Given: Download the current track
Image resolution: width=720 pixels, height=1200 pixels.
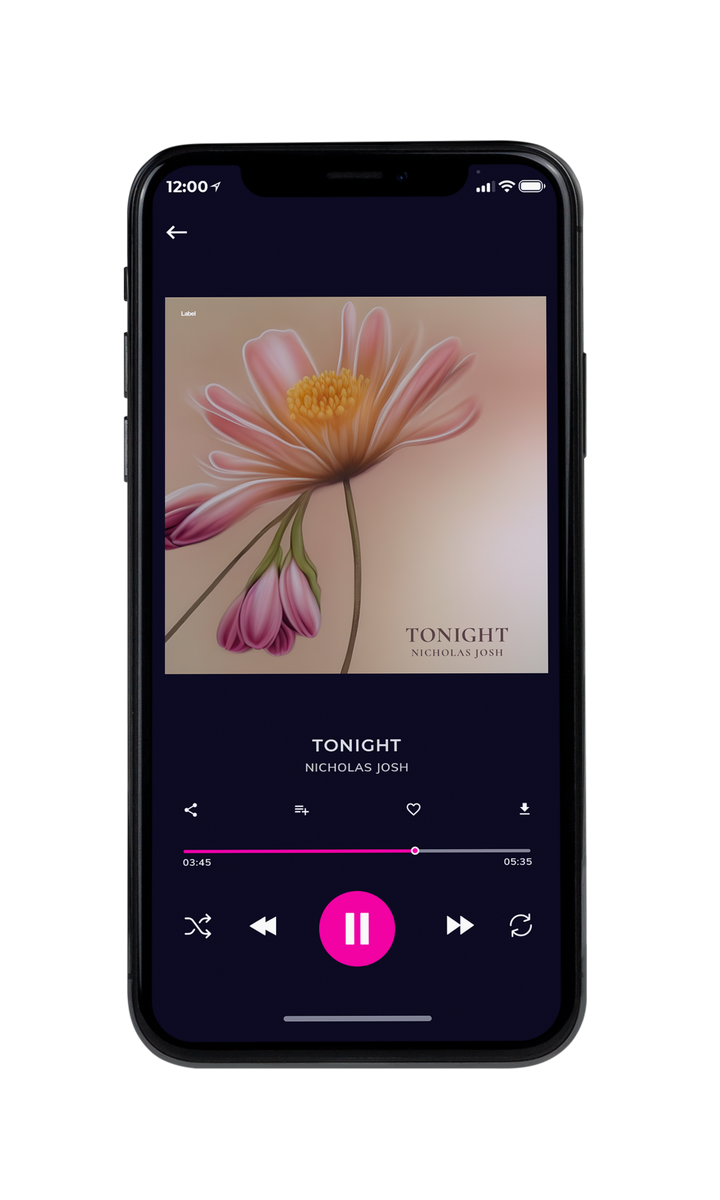Looking at the screenshot, I should pyautogui.click(x=524, y=809).
